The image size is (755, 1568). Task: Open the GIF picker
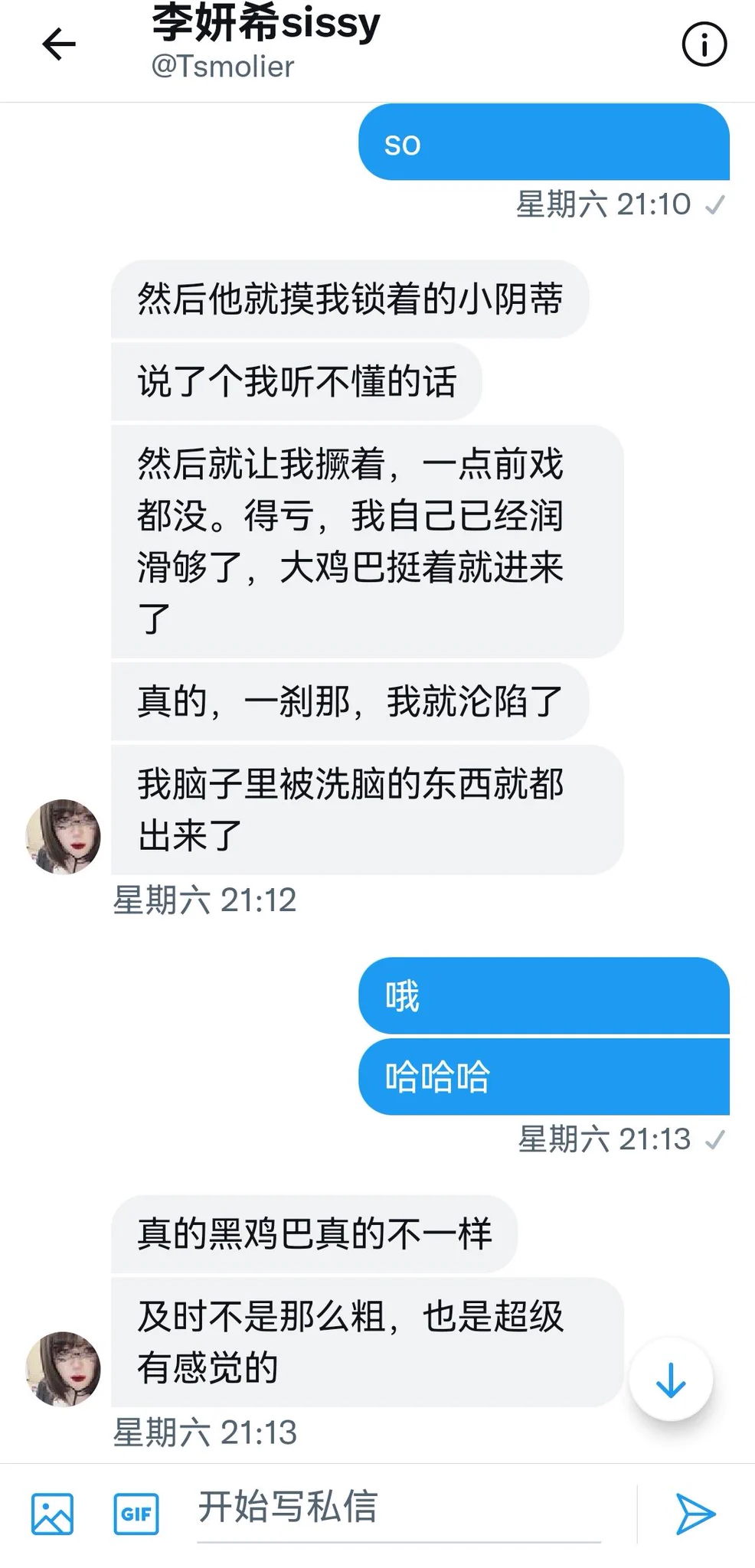[136, 1514]
